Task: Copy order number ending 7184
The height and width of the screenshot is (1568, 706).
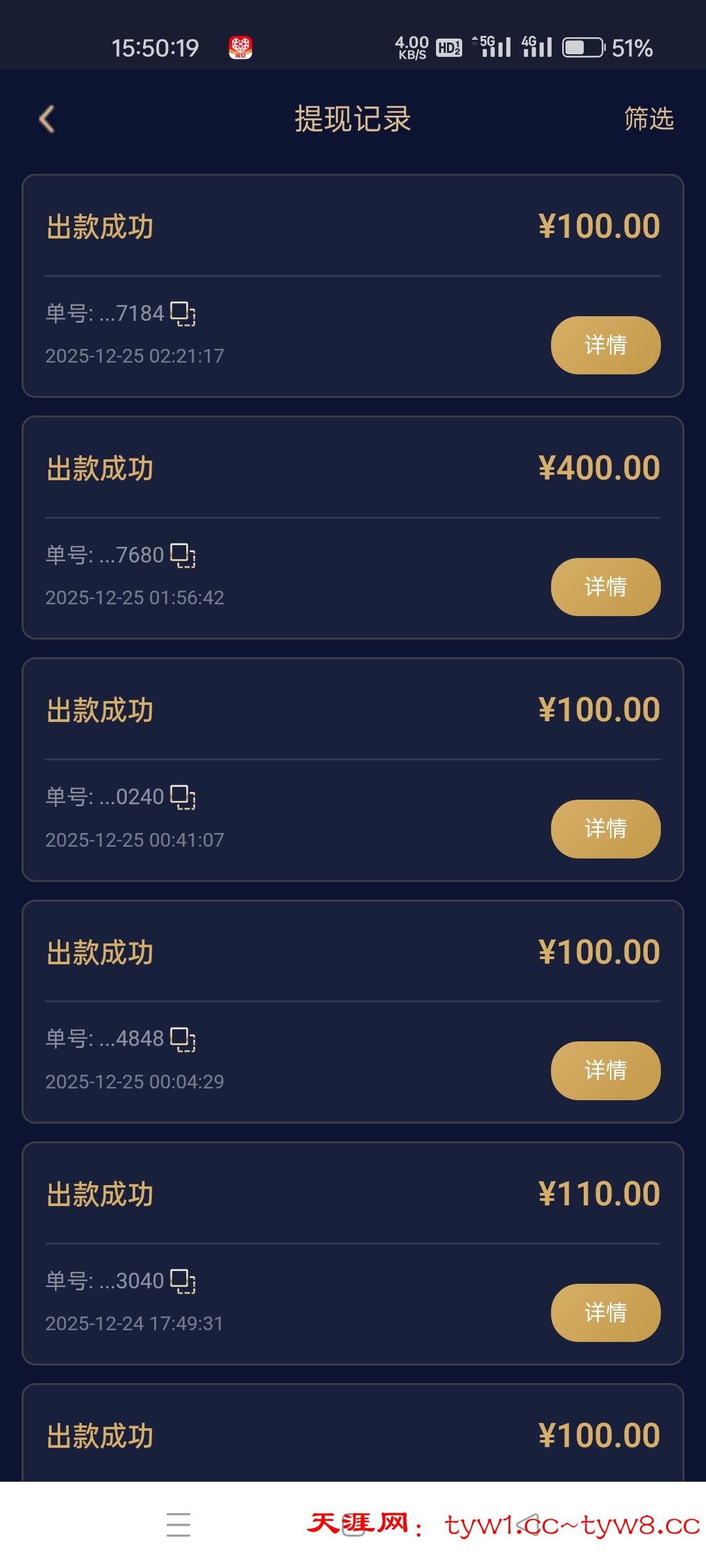Action: 183,314
